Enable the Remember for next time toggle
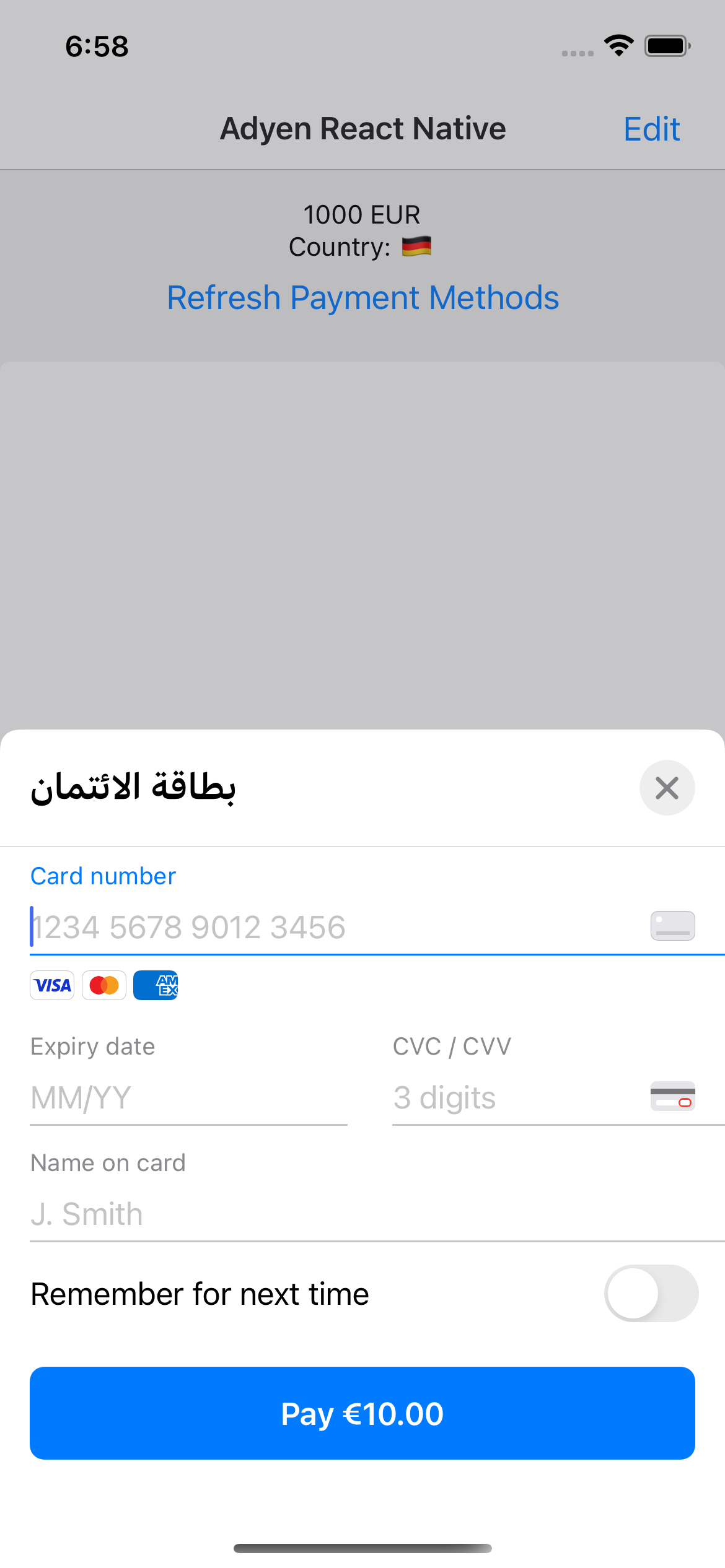 651,1293
